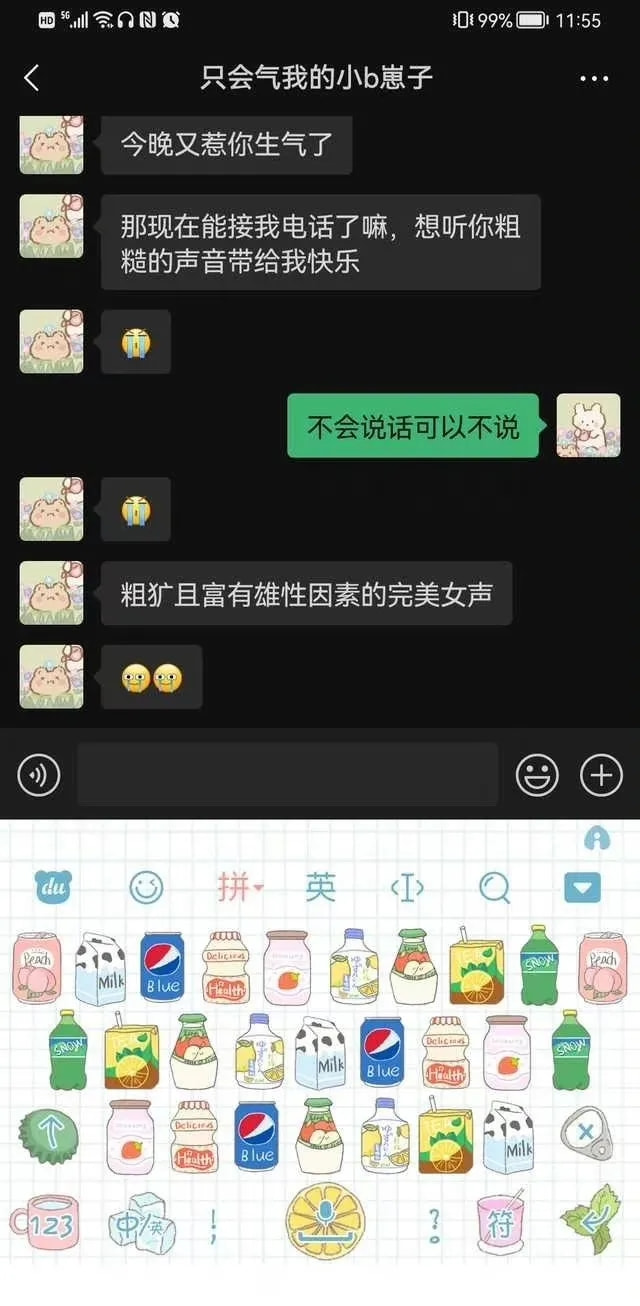Toggle the 中/英 language key
640x1306 pixels.
coord(141,1221)
